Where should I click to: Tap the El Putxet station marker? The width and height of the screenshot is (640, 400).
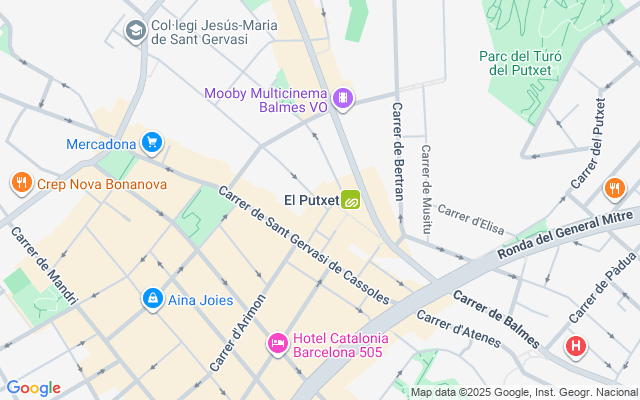click(351, 200)
